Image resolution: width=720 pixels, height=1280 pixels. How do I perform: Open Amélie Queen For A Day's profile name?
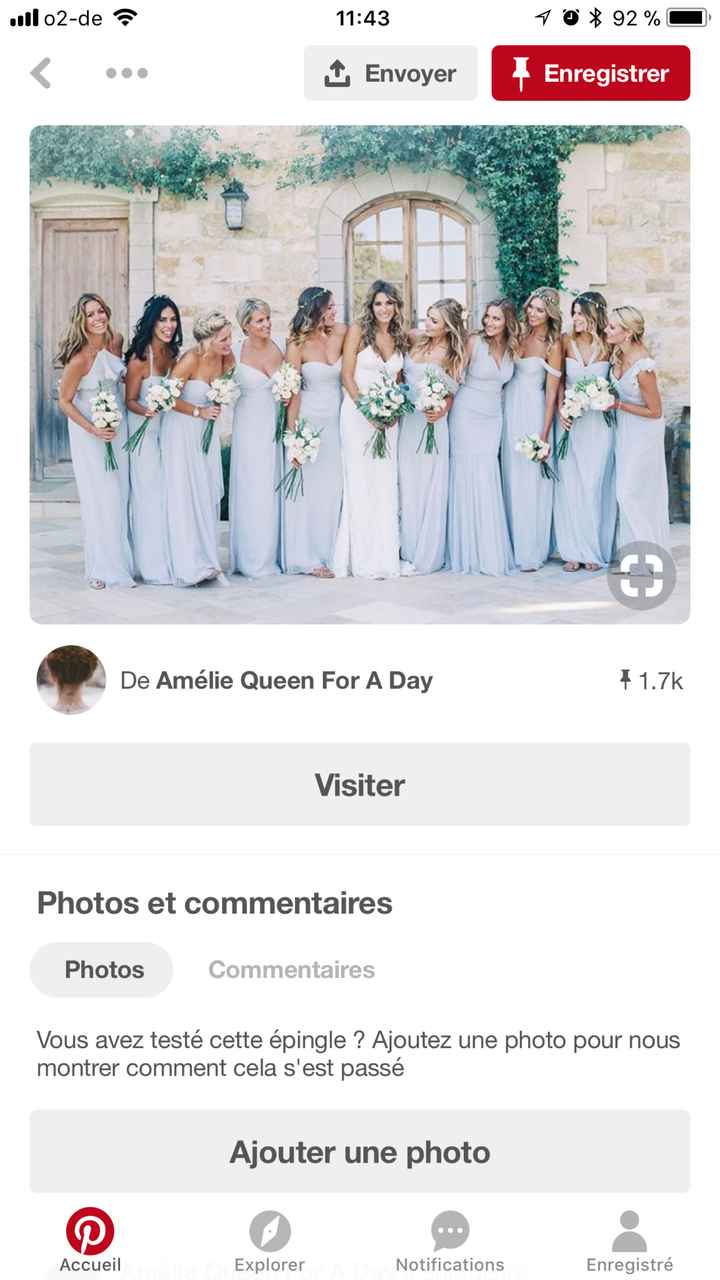295,680
